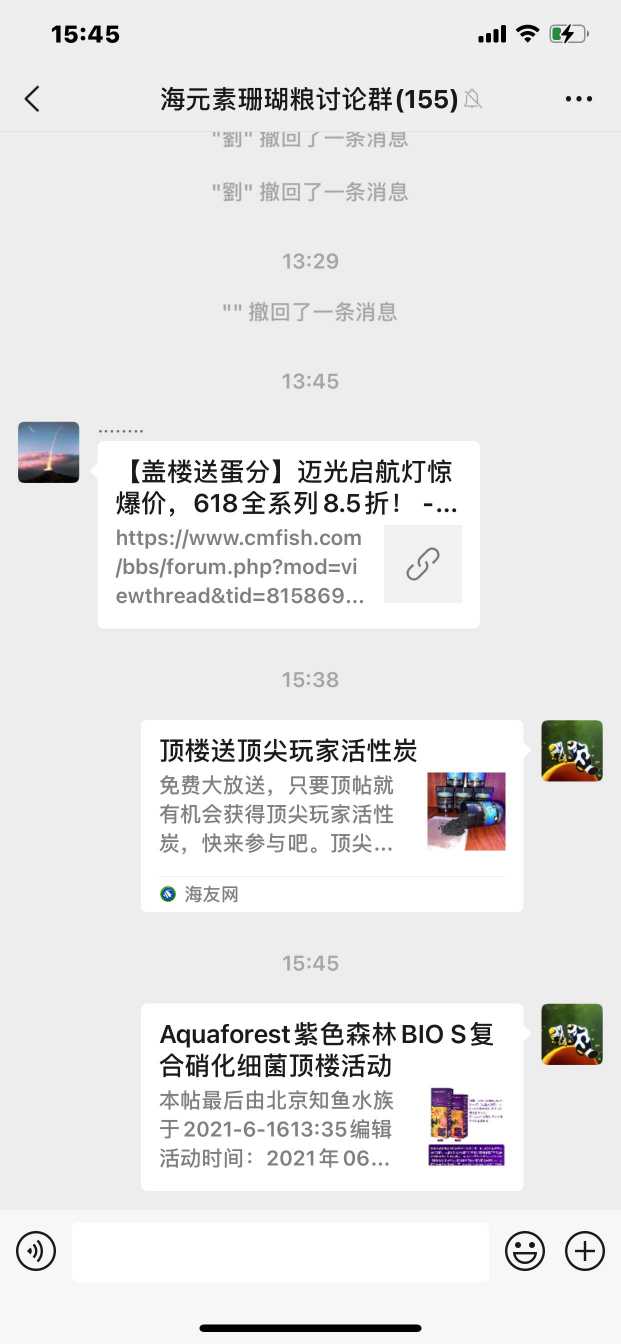Open the Aquaforest 紫色森林 BIO S post

331,1096
